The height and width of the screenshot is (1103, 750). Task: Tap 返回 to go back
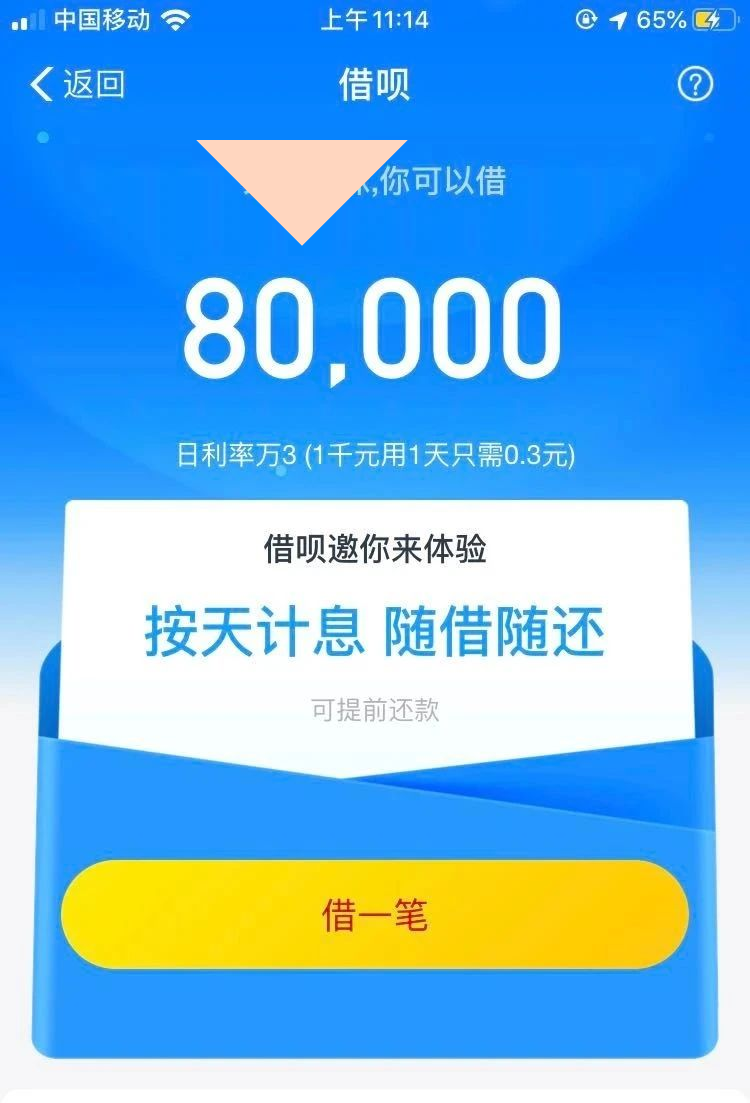[78, 85]
